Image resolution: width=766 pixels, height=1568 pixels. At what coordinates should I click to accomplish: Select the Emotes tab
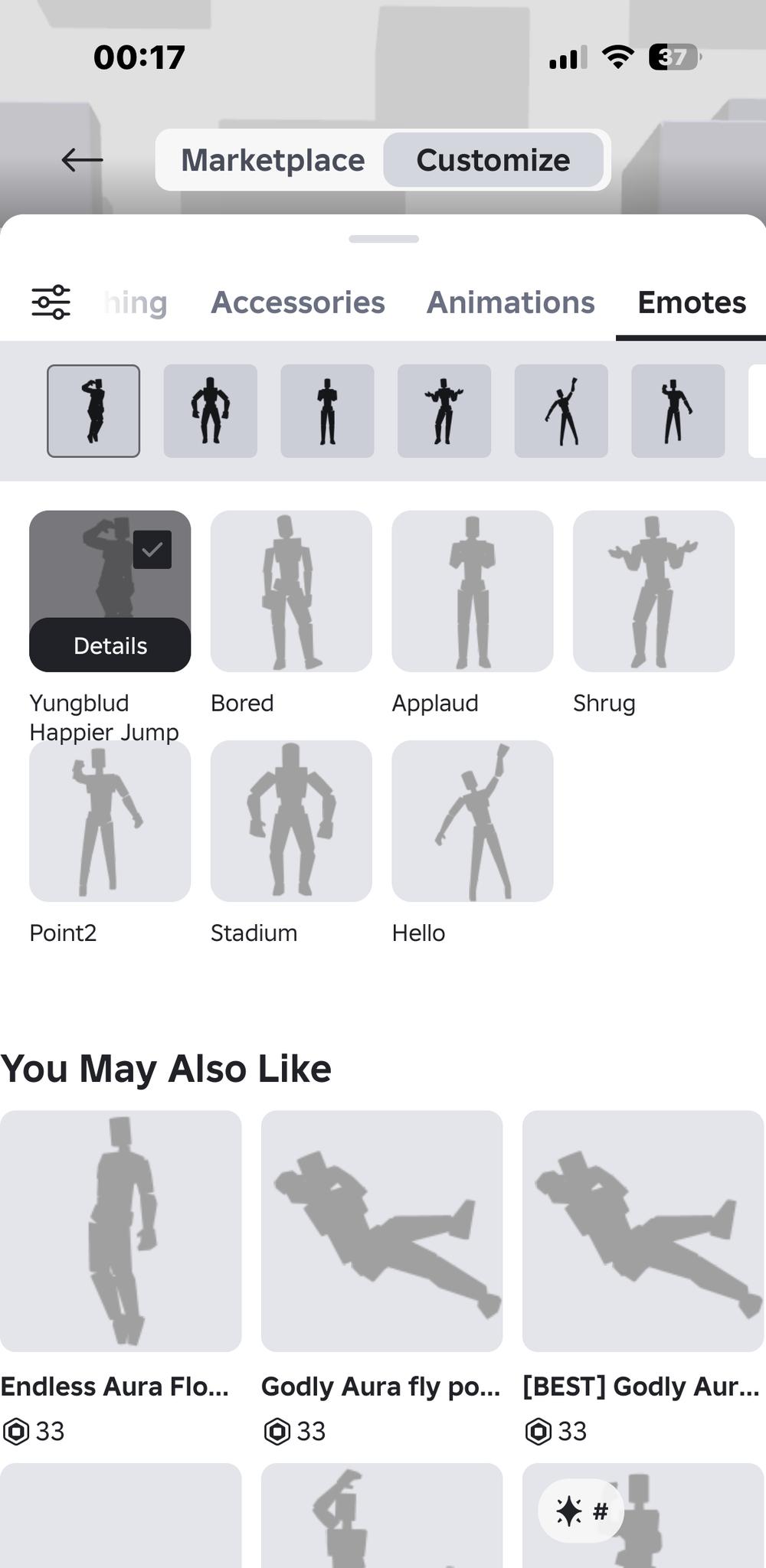691,302
